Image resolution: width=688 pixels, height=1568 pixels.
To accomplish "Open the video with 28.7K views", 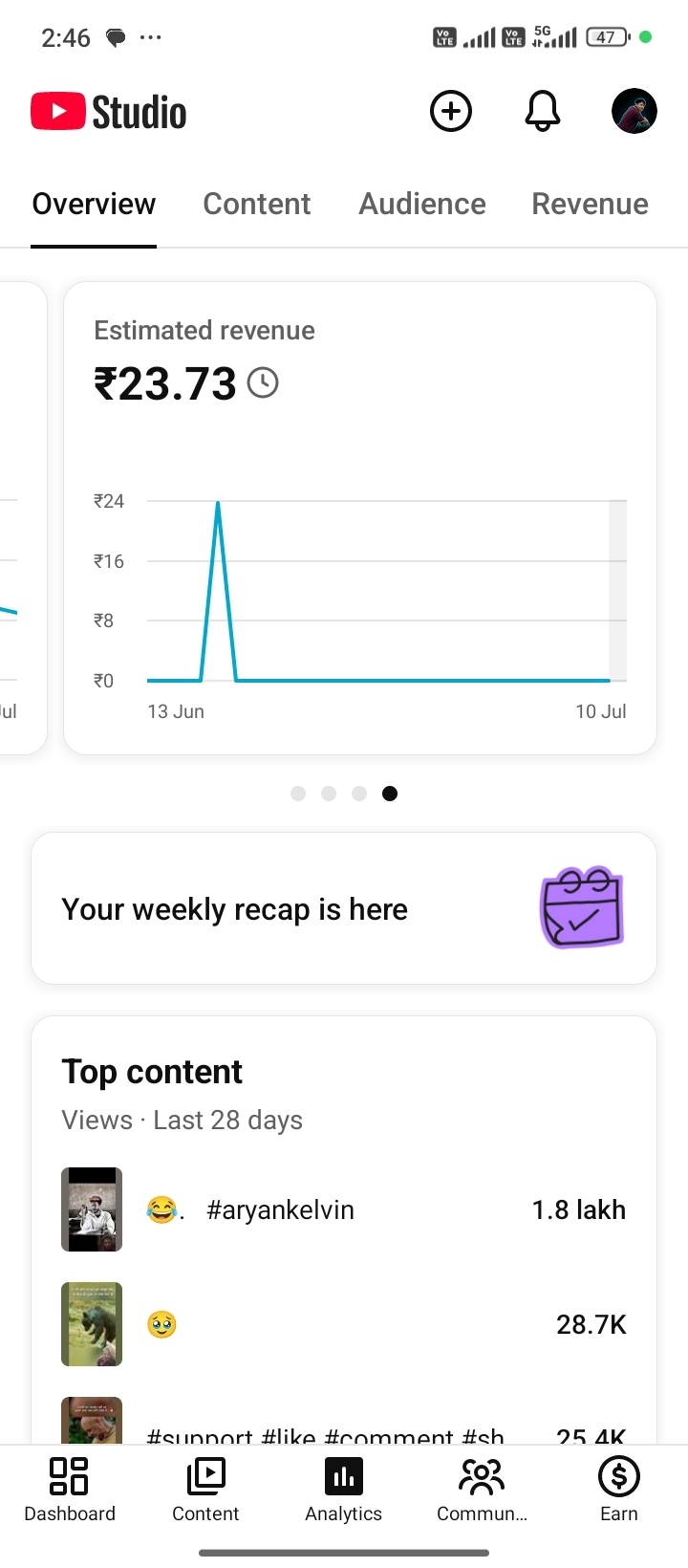I will (344, 1324).
